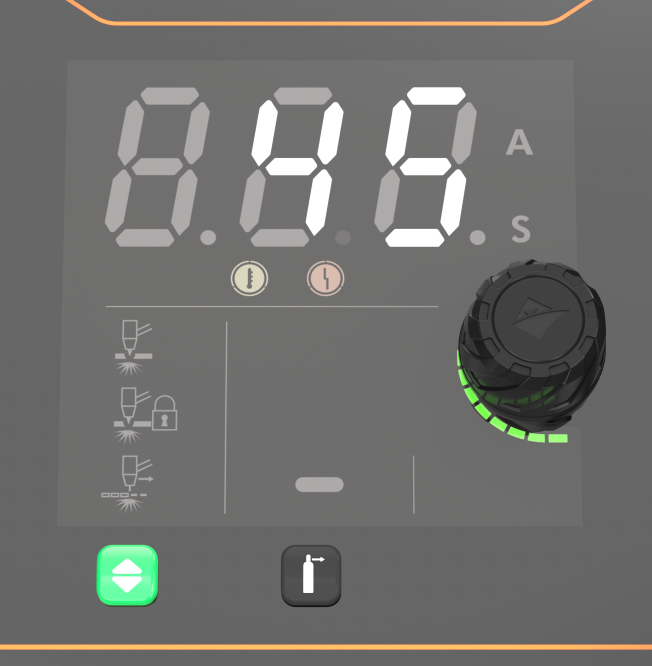The width and height of the screenshot is (652, 666).
Task: Tap the gas test cylinder button
Action: [310, 576]
